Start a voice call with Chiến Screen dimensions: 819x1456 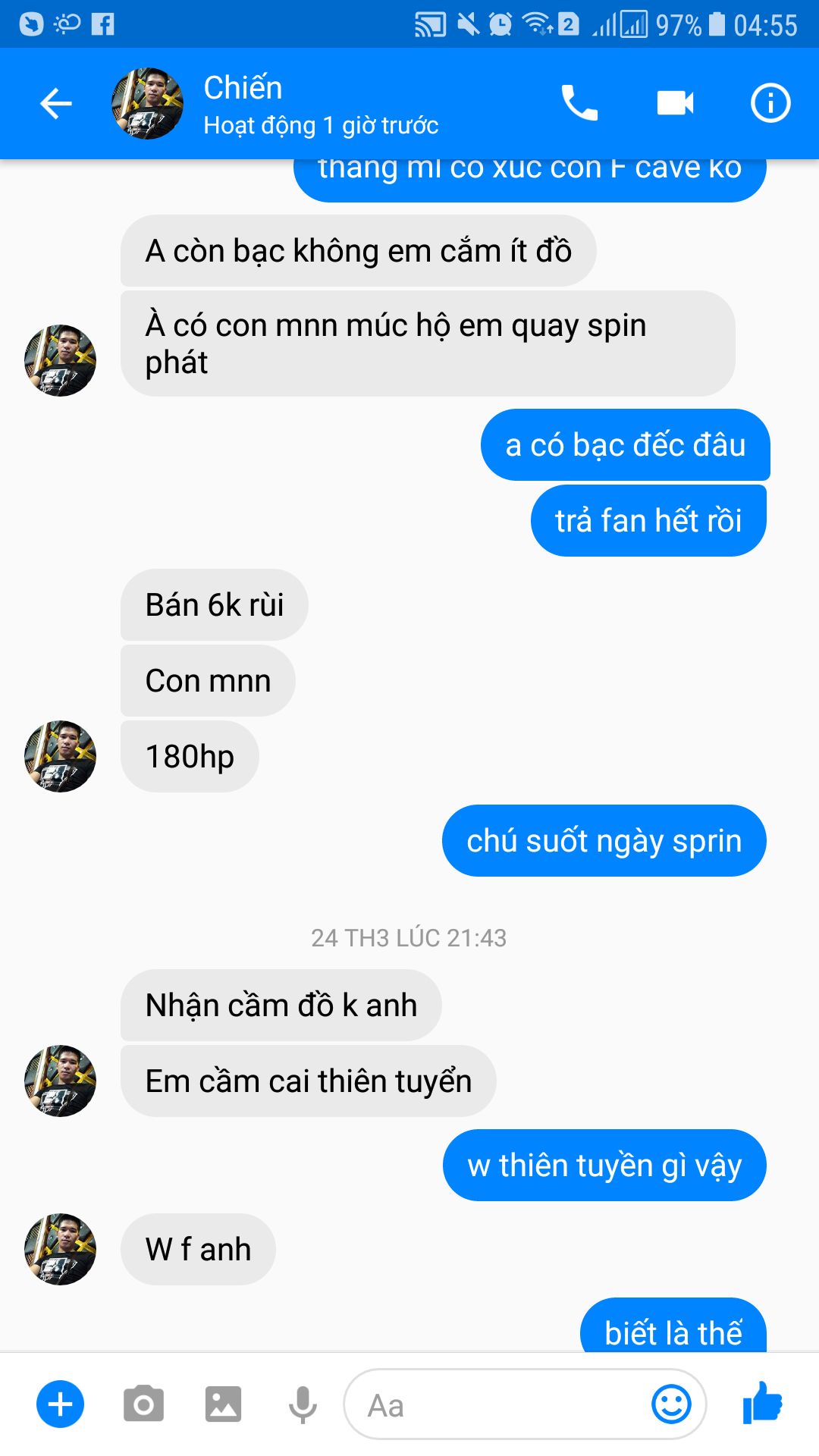(x=579, y=103)
